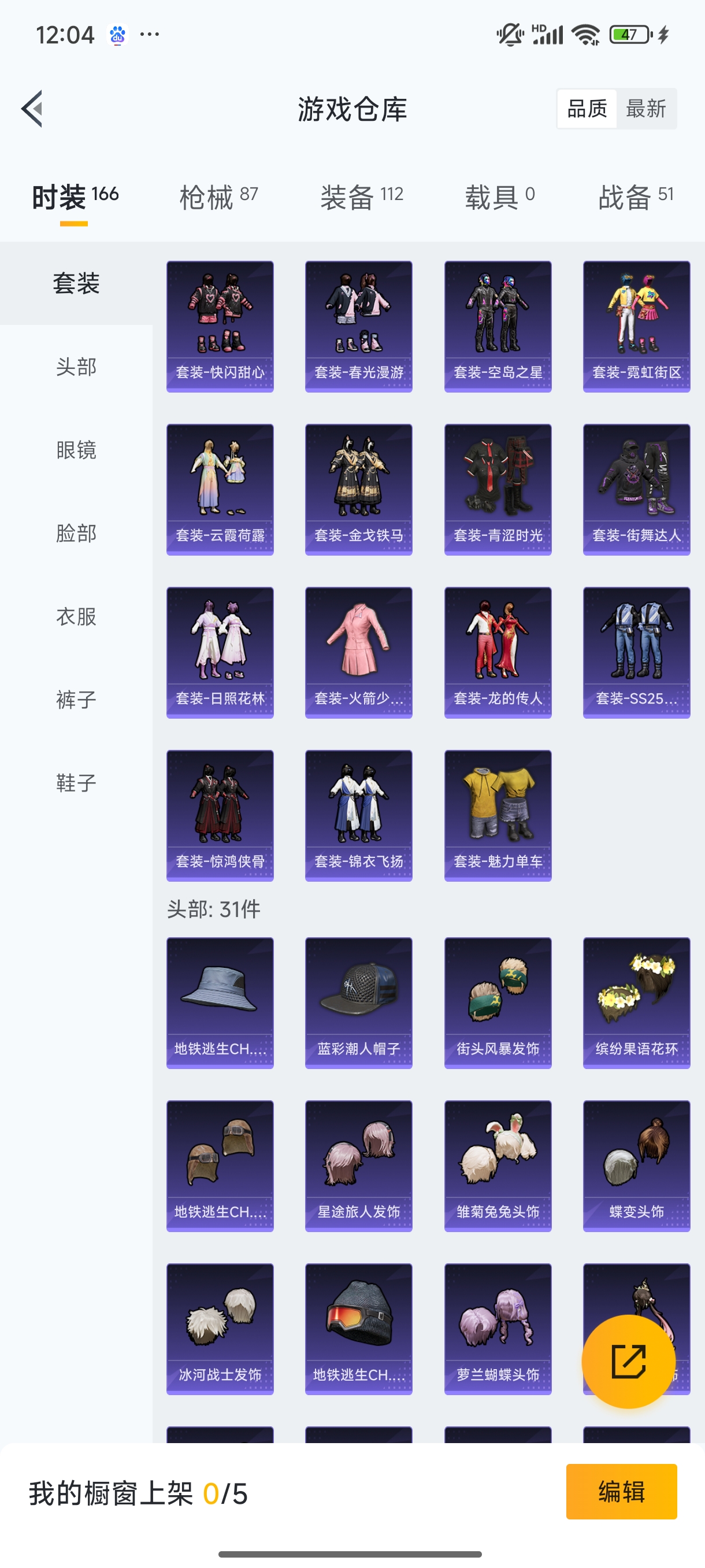Viewport: 705px width, 1568px height.
Task: Keep sorting on 品质
Action: click(x=587, y=108)
